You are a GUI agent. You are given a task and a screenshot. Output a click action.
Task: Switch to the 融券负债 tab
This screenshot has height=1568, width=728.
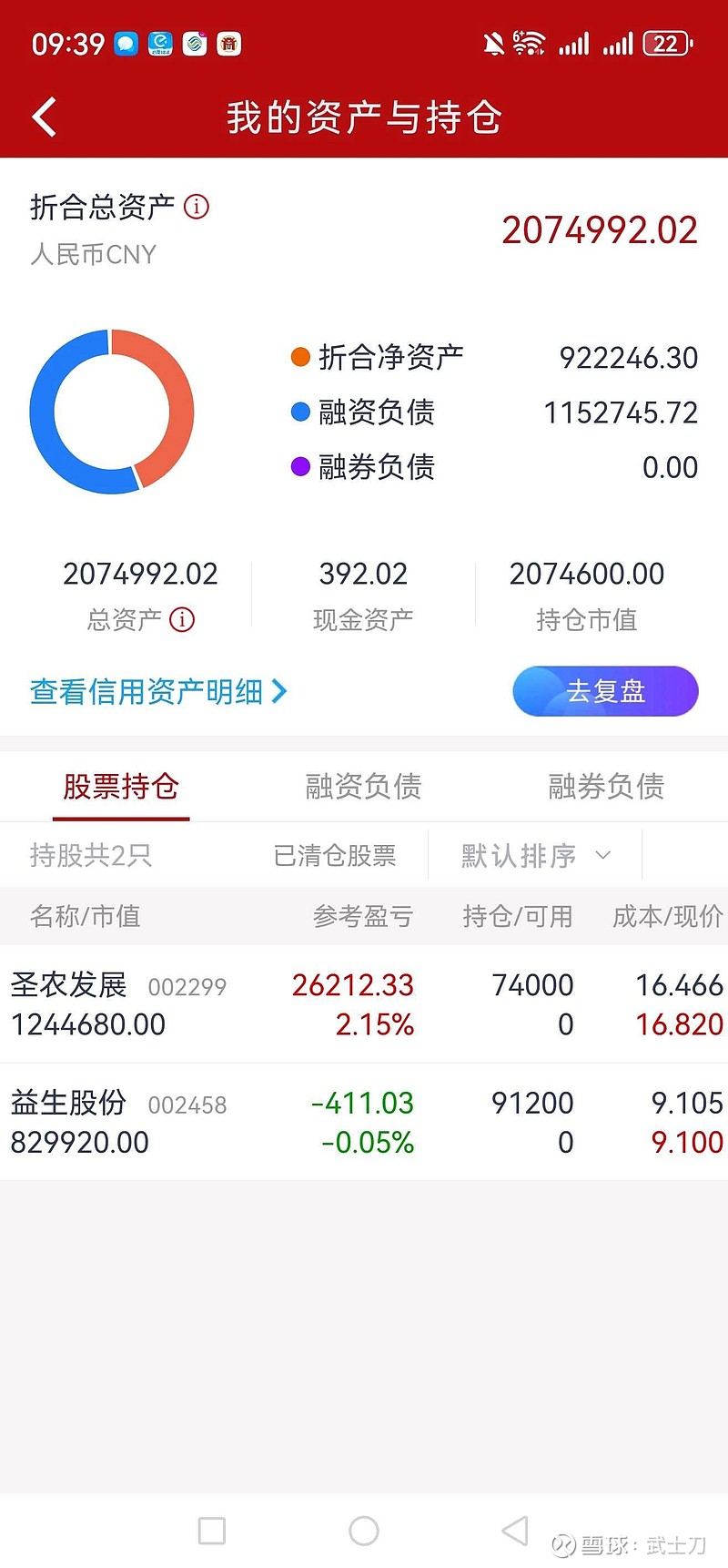(606, 786)
